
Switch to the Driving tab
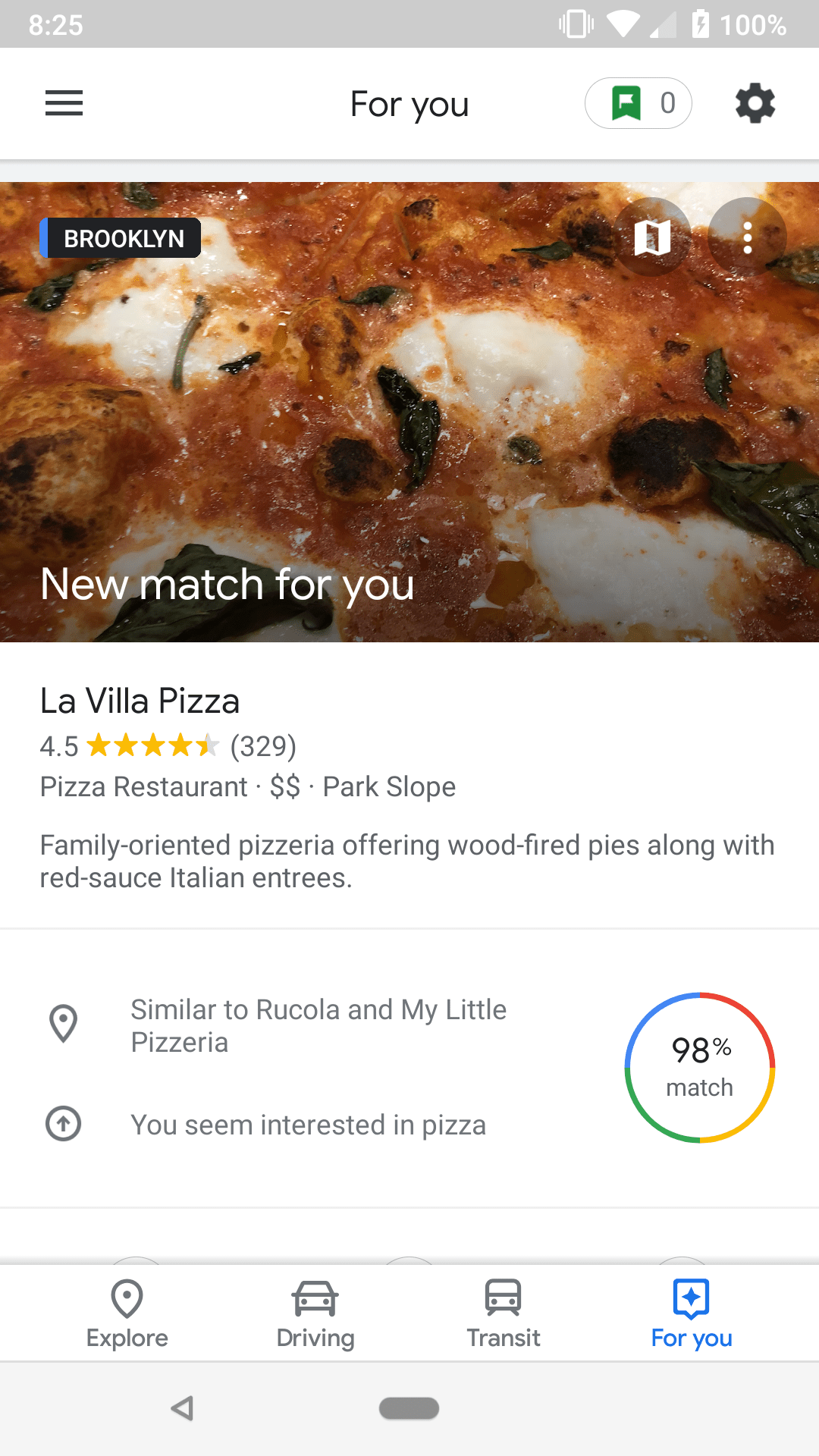click(315, 1313)
